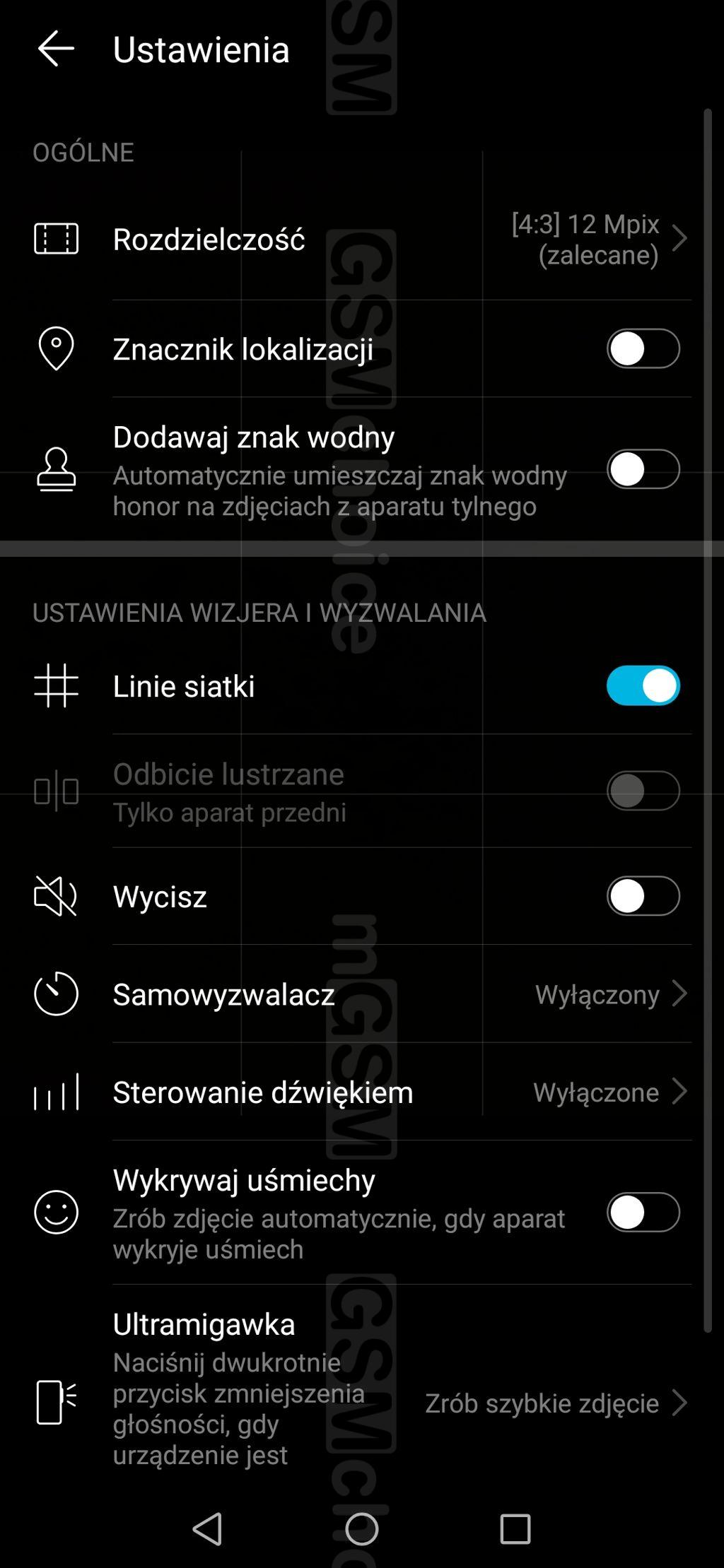Enable Znacznik lokalizacji toggle

pyautogui.click(x=642, y=348)
